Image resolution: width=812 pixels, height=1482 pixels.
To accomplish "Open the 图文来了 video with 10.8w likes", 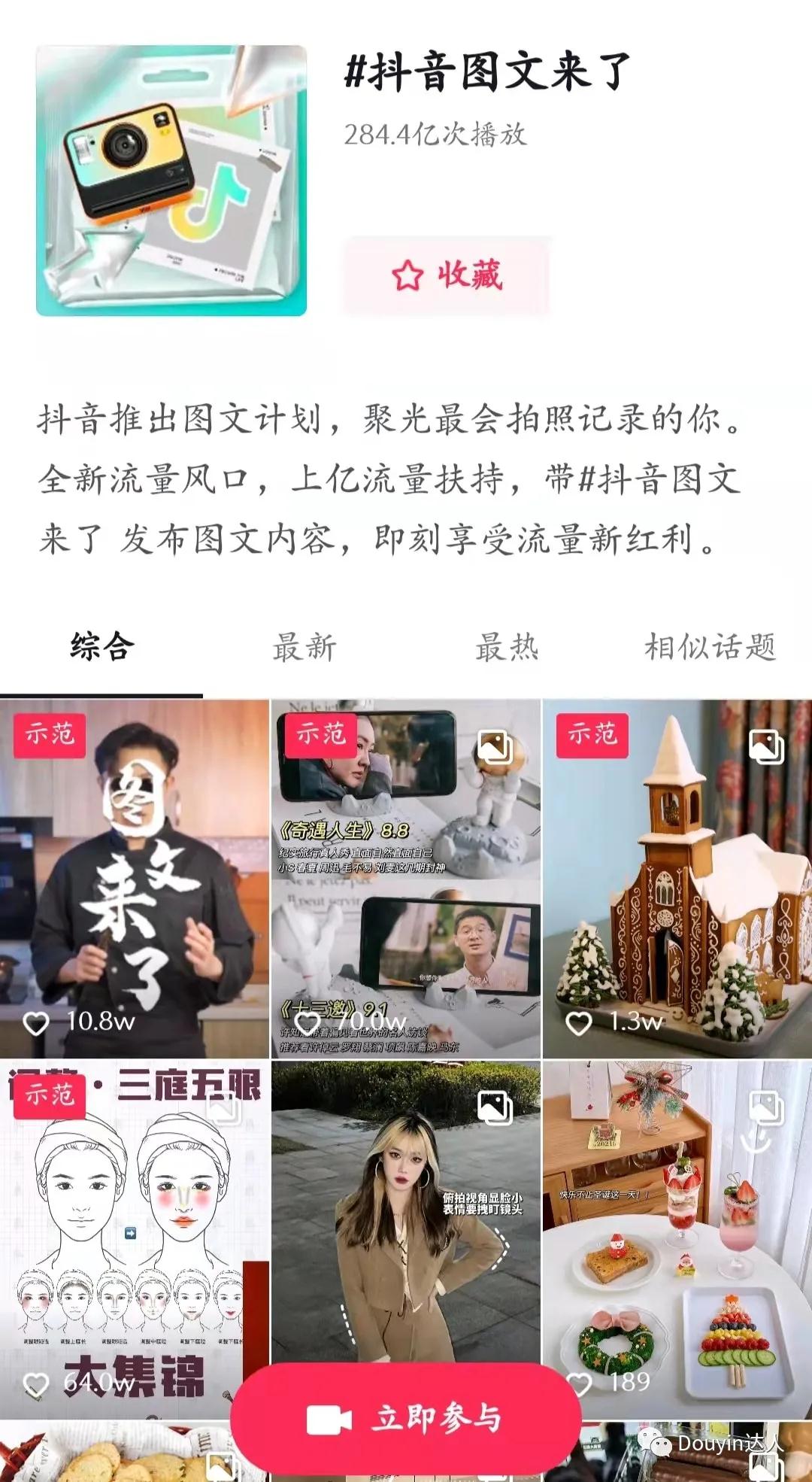I will click(134, 879).
